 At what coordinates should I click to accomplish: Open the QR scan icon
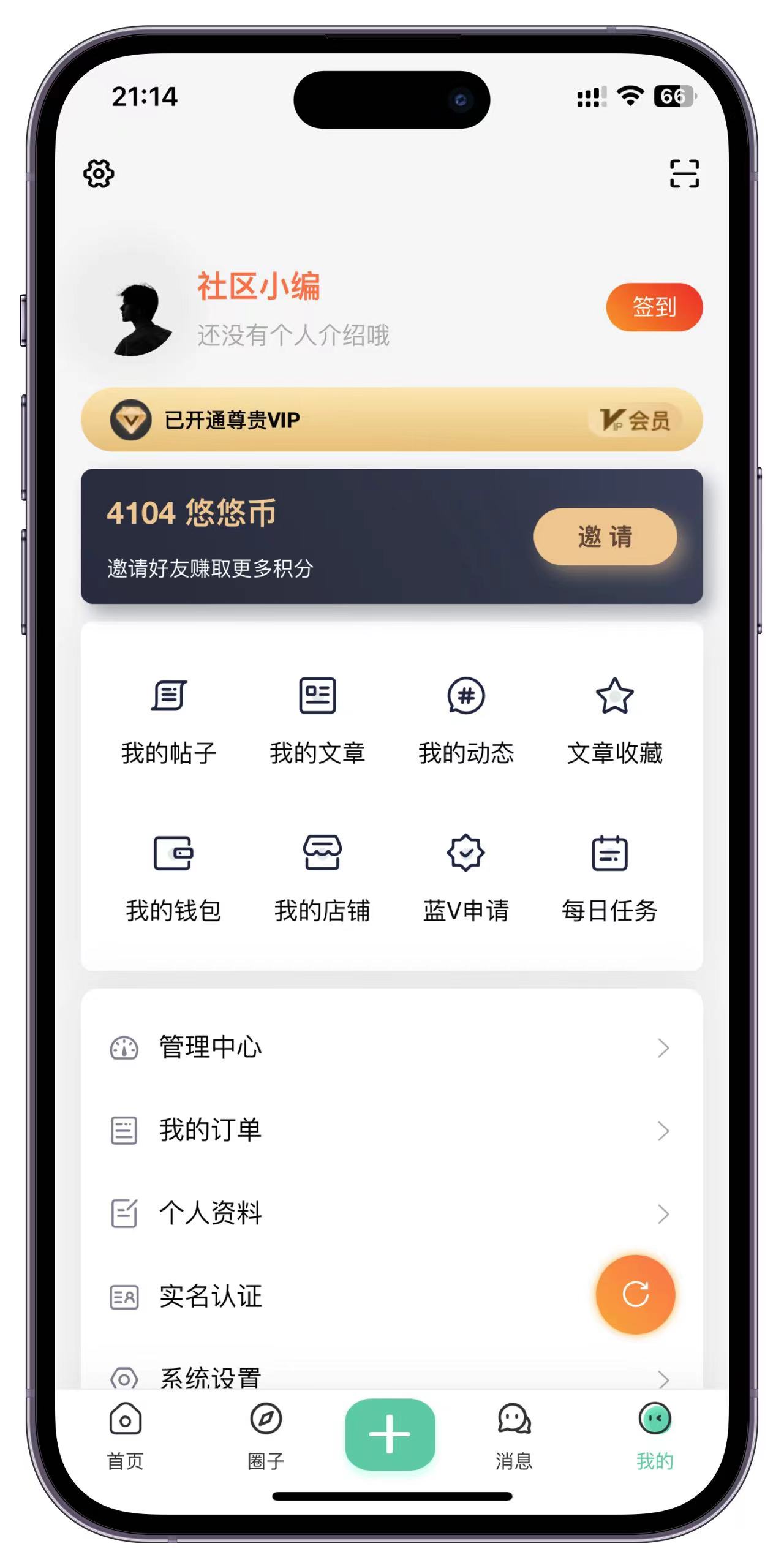[684, 173]
